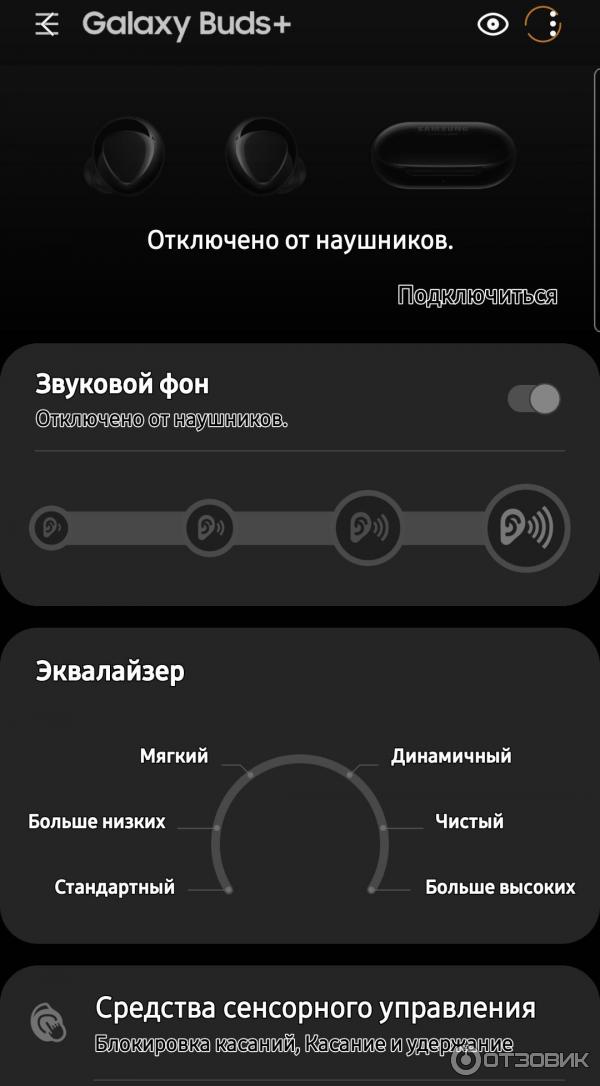Toggle the Звуковой фон switch
Image resolution: width=600 pixels, height=1086 pixels.
(534, 399)
